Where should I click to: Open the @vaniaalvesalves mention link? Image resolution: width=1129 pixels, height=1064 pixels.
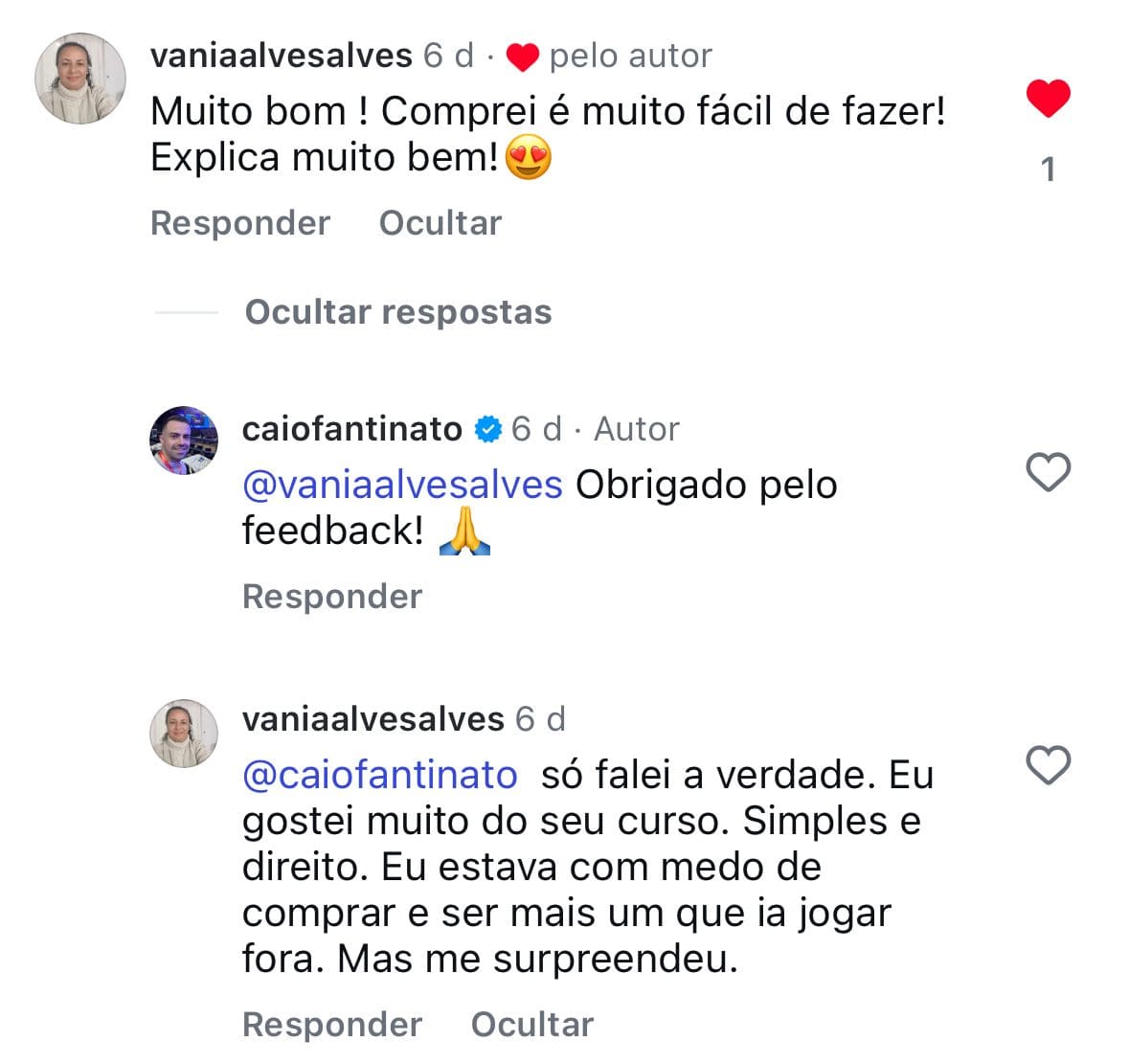point(402,486)
